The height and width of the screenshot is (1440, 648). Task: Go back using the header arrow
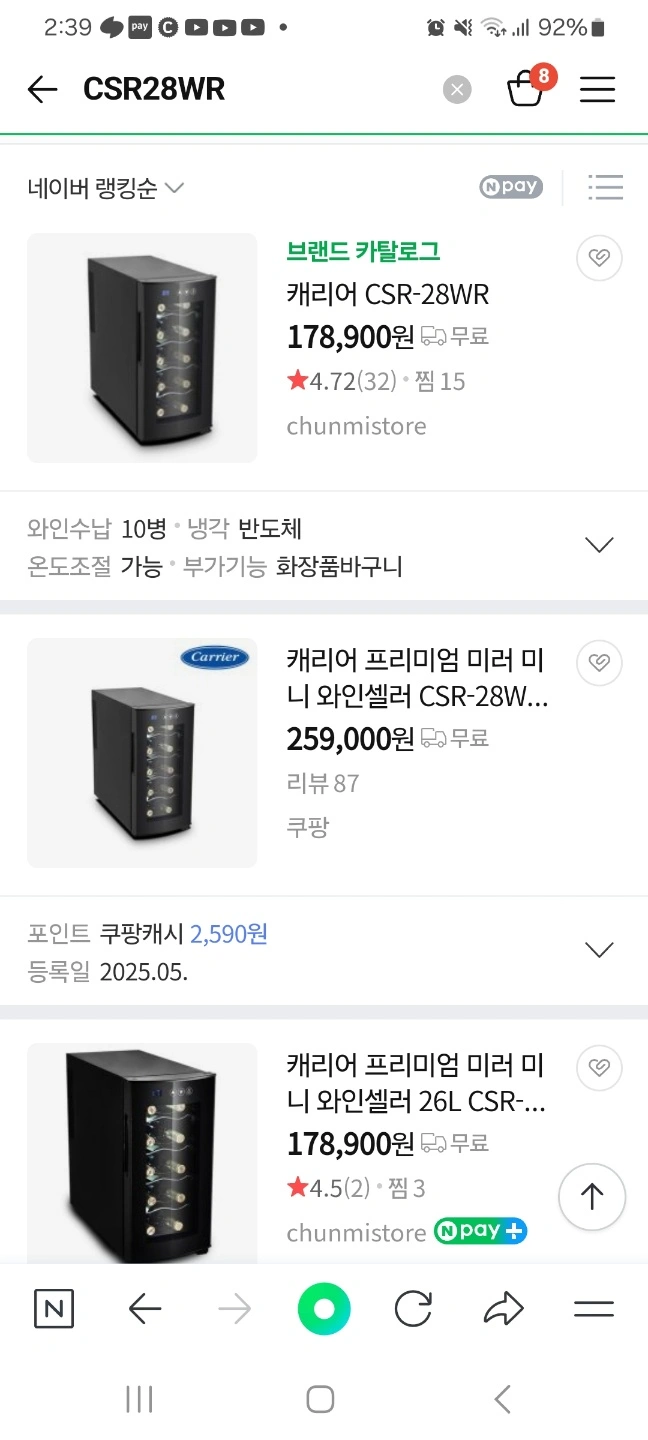(42, 90)
